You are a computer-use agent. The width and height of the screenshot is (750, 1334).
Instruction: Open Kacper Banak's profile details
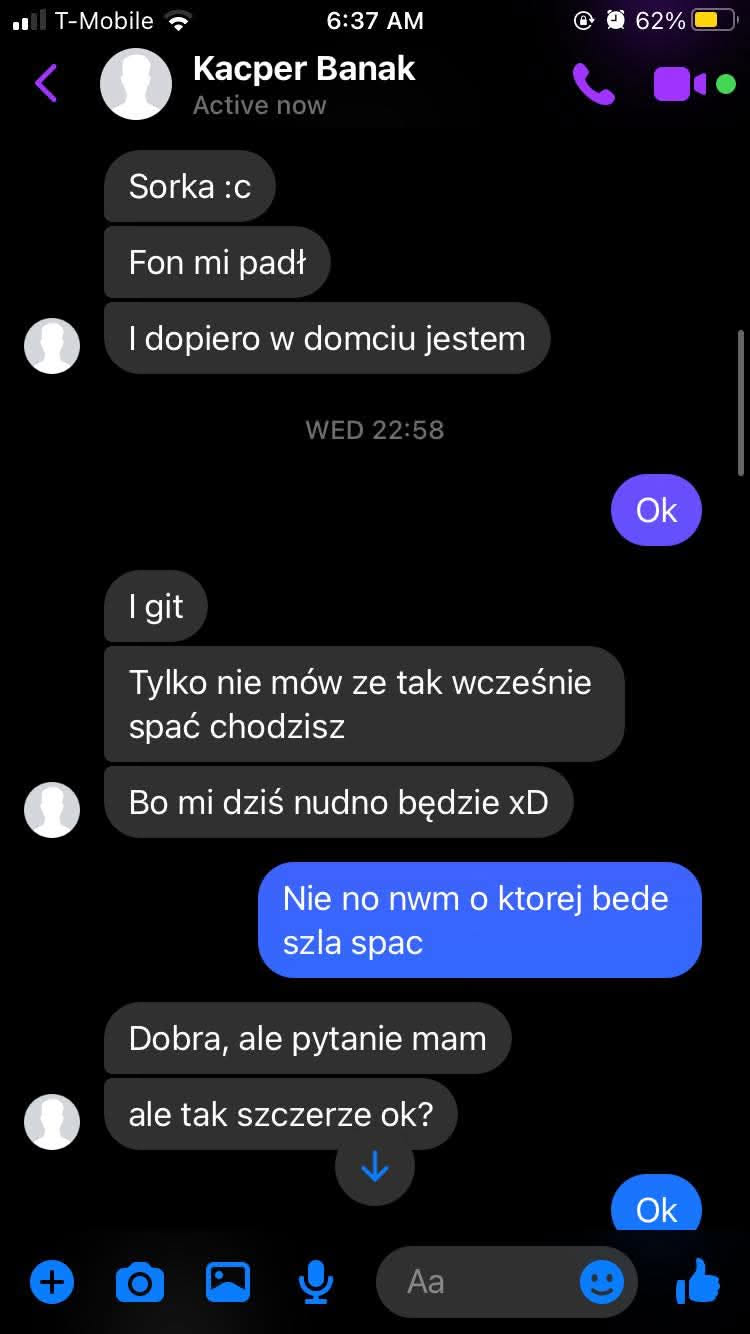(303, 84)
